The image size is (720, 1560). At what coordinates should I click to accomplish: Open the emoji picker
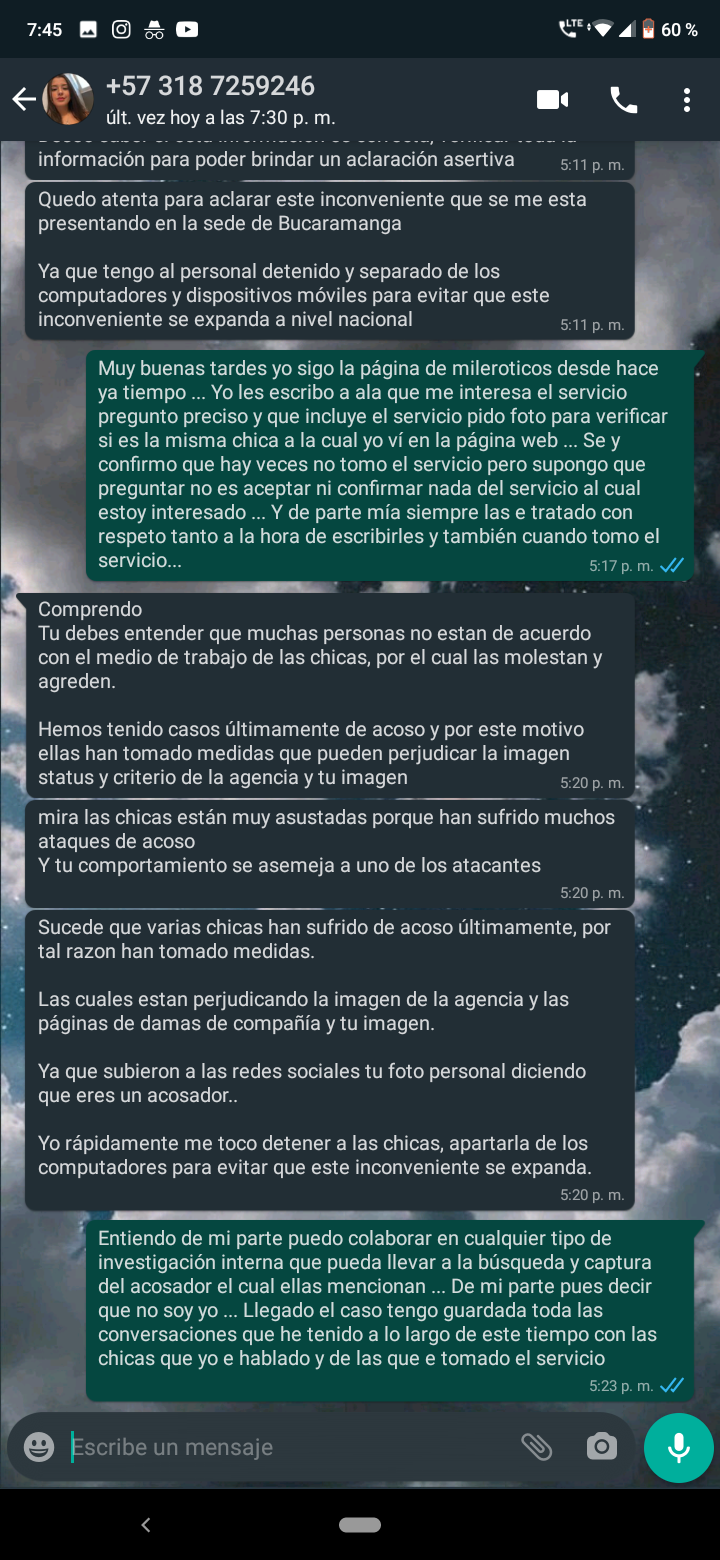coord(39,1447)
